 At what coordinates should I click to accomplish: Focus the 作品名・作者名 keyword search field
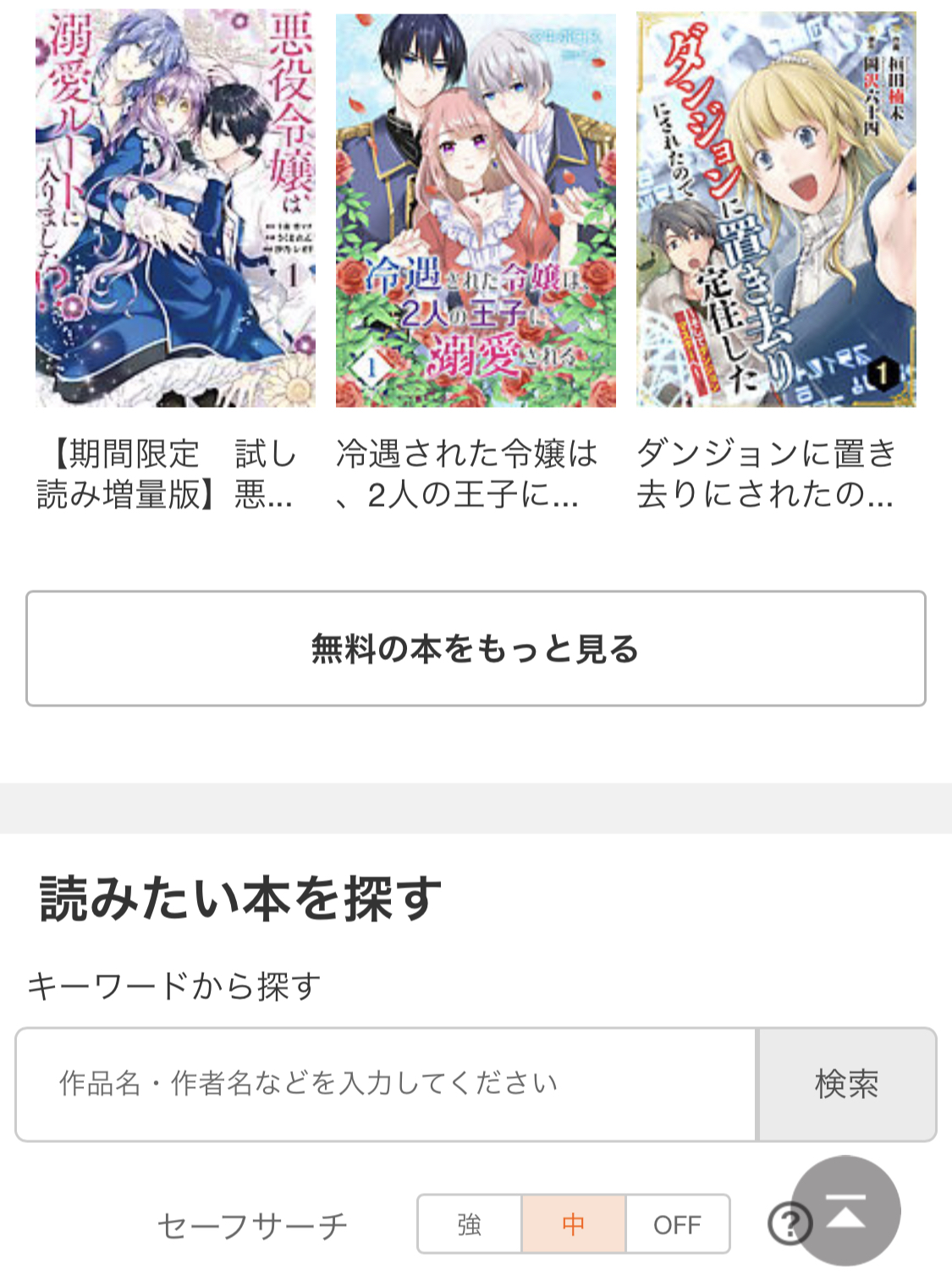tap(386, 1084)
